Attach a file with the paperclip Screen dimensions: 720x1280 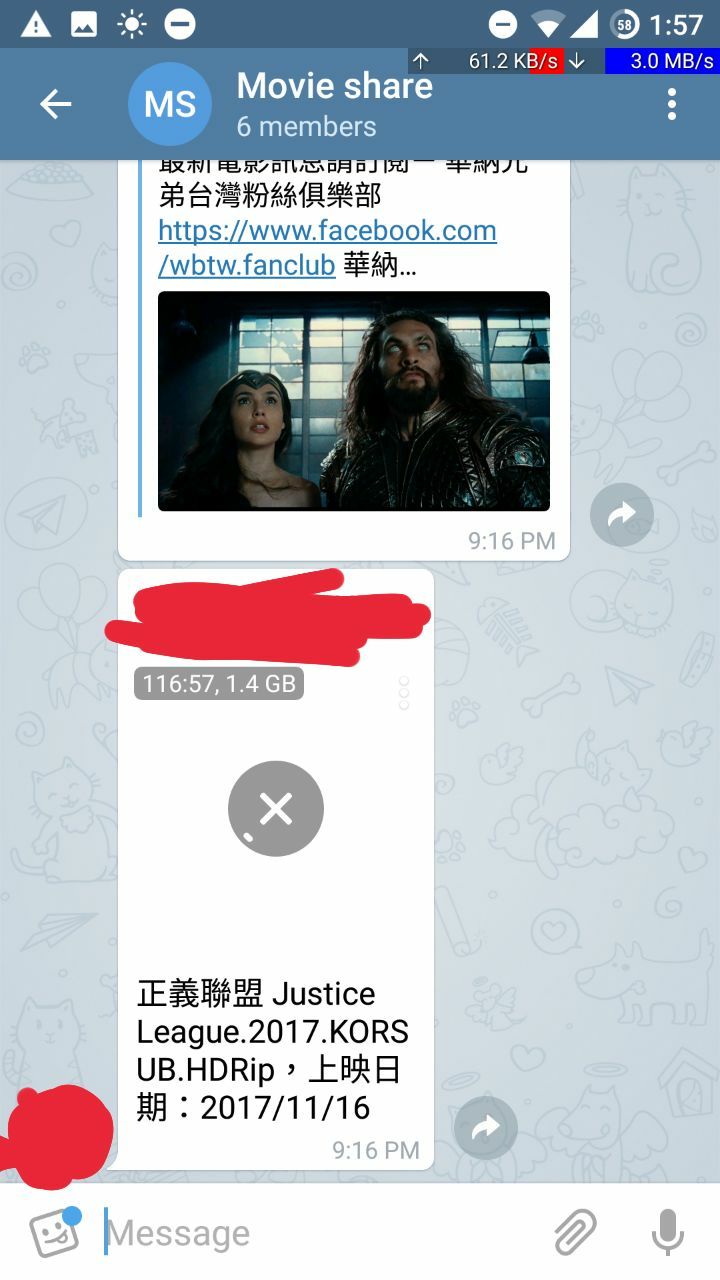point(575,1232)
